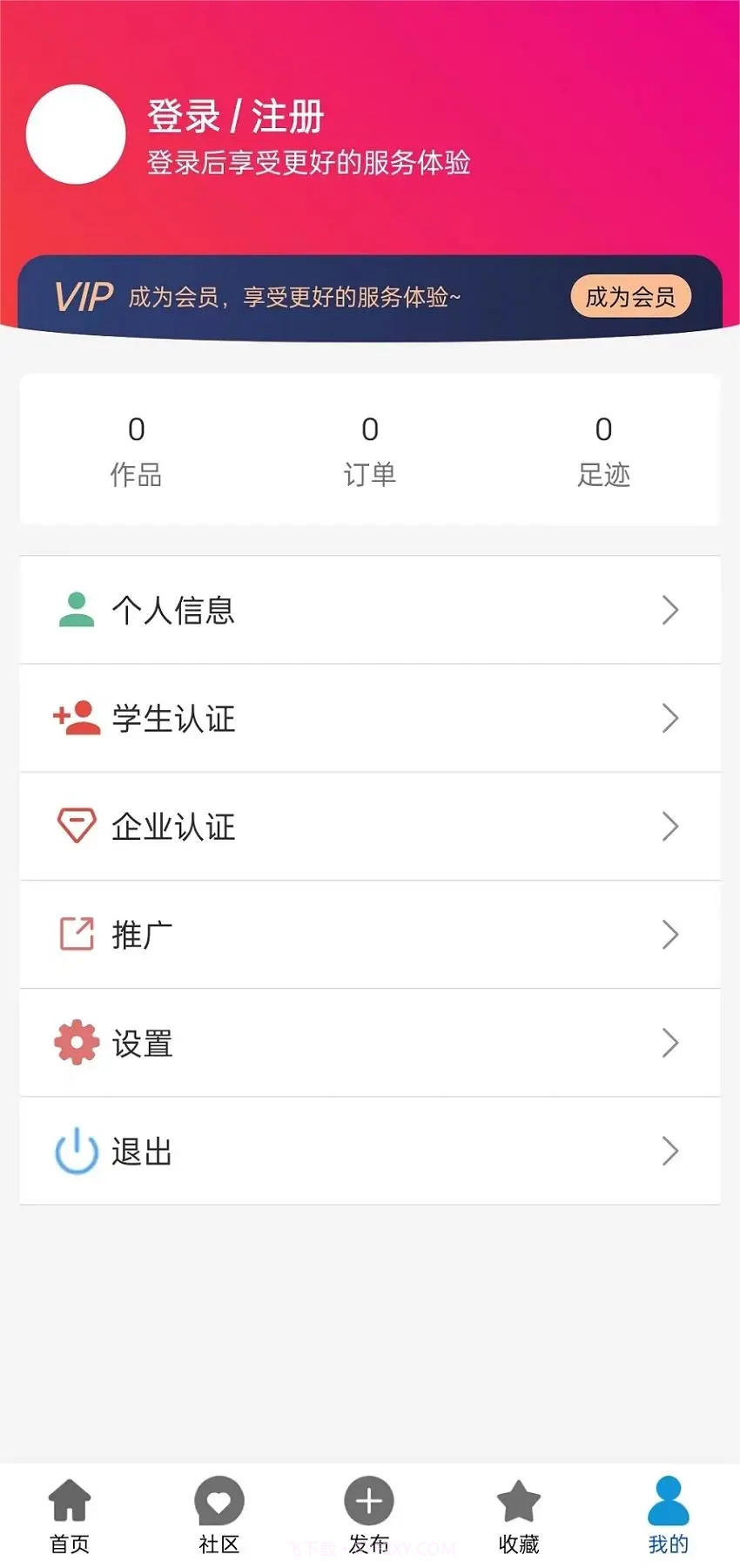Click the 设置 gear icon
This screenshot has height=1568, width=740.
(77, 1042)
